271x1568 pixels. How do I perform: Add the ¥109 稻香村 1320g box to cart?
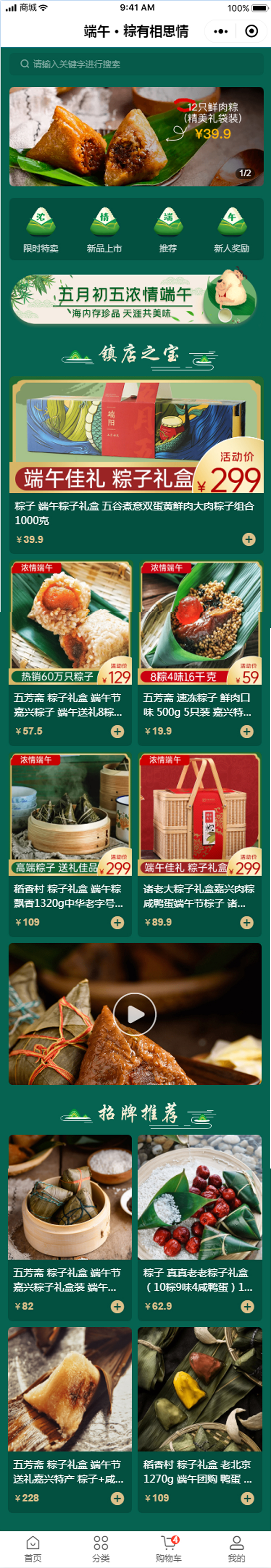(117, 922)
